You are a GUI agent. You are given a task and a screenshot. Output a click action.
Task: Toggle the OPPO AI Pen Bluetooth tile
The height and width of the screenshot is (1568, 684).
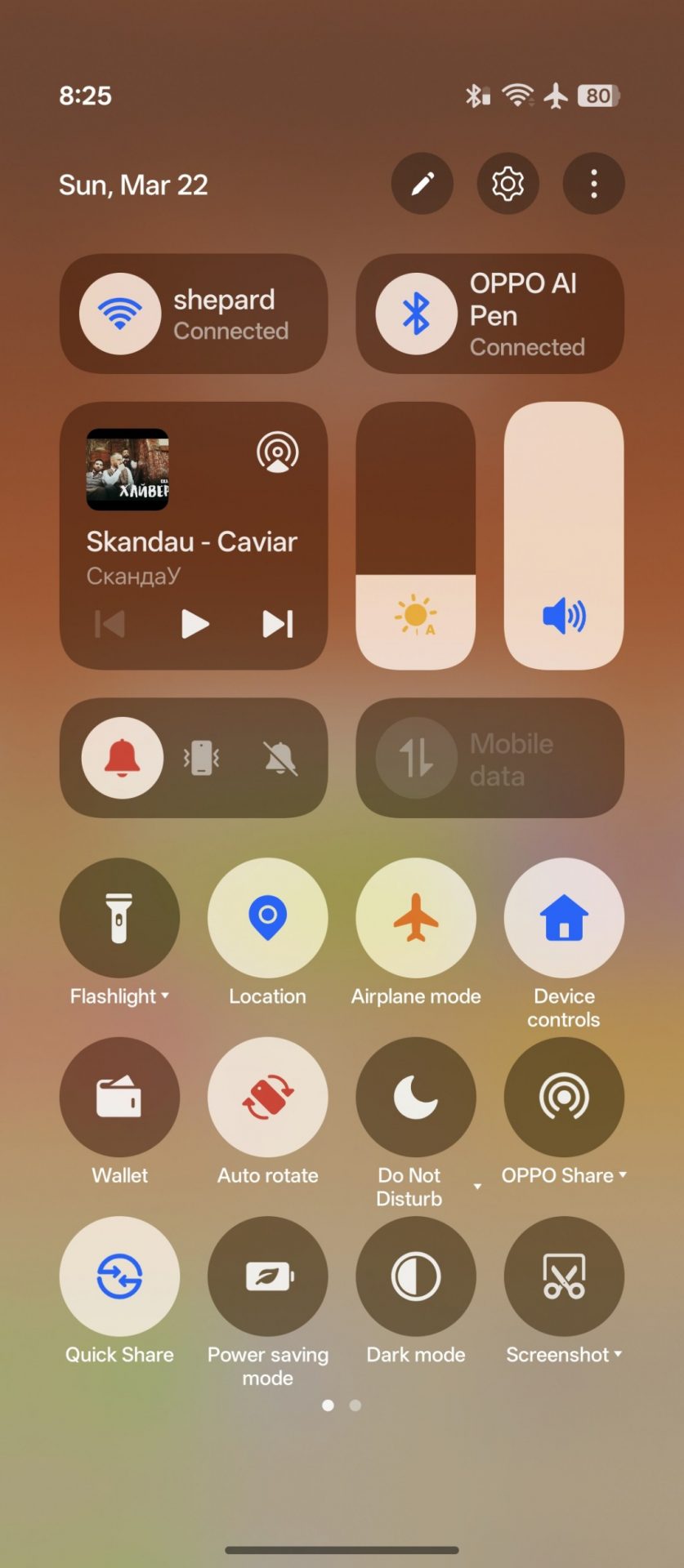pyautogui.click(x=416, y=314)
